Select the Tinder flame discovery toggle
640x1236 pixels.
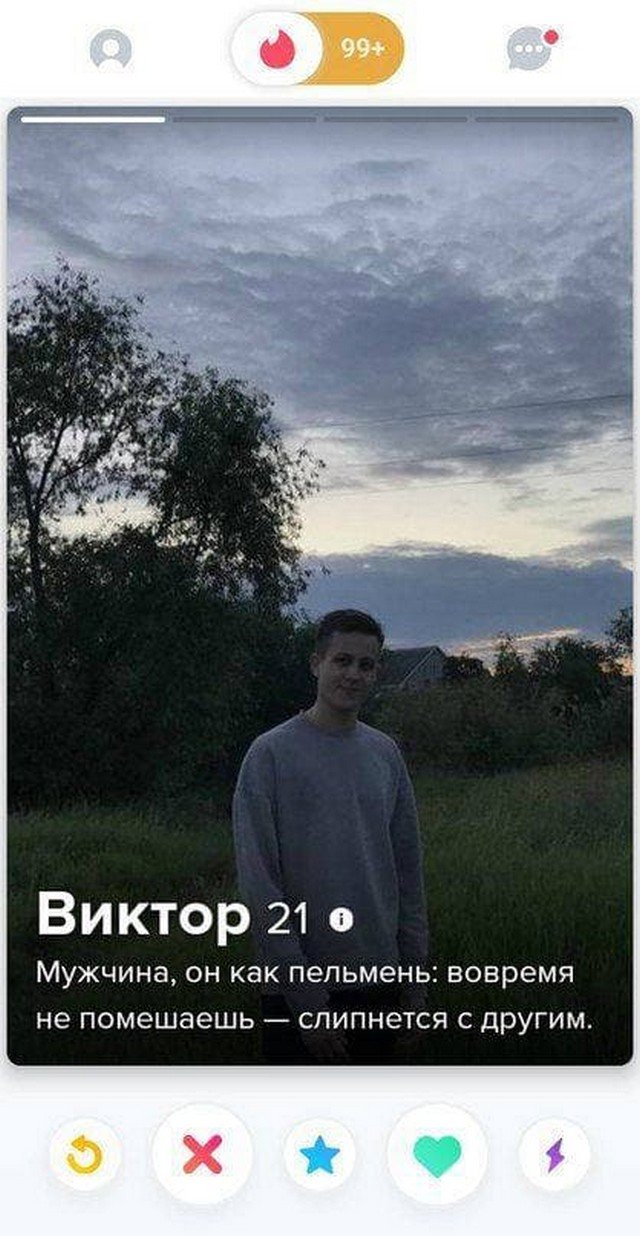[277, 48]
